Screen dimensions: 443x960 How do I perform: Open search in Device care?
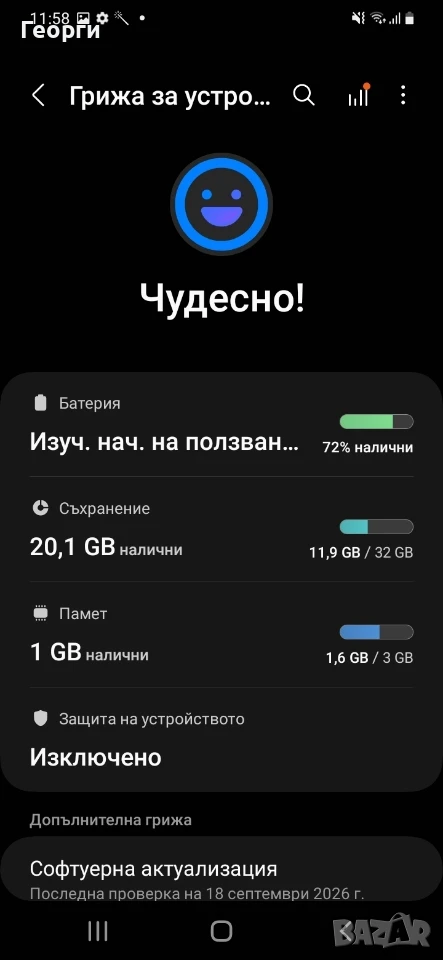[303, 96]
